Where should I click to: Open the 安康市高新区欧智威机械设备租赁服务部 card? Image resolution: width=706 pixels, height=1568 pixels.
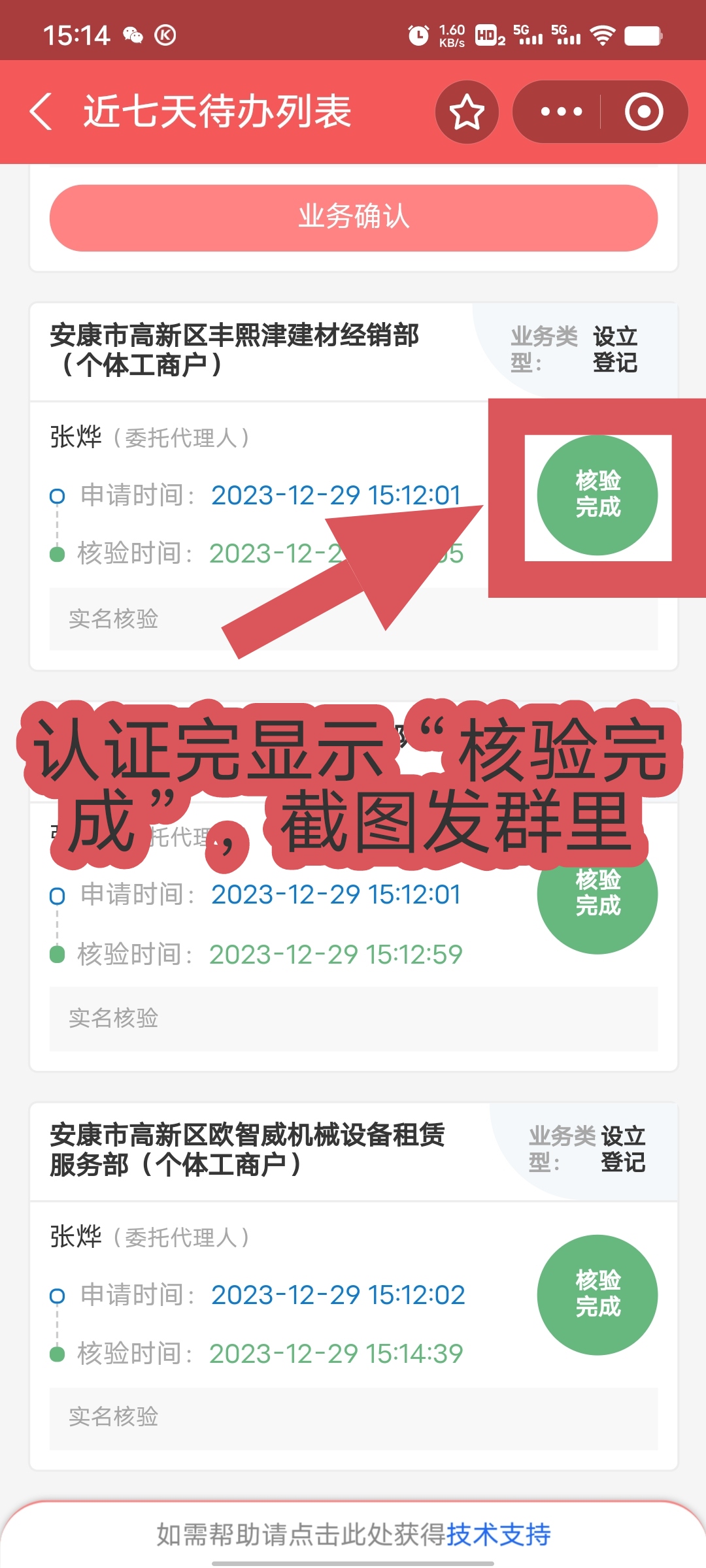[247, 1150]
